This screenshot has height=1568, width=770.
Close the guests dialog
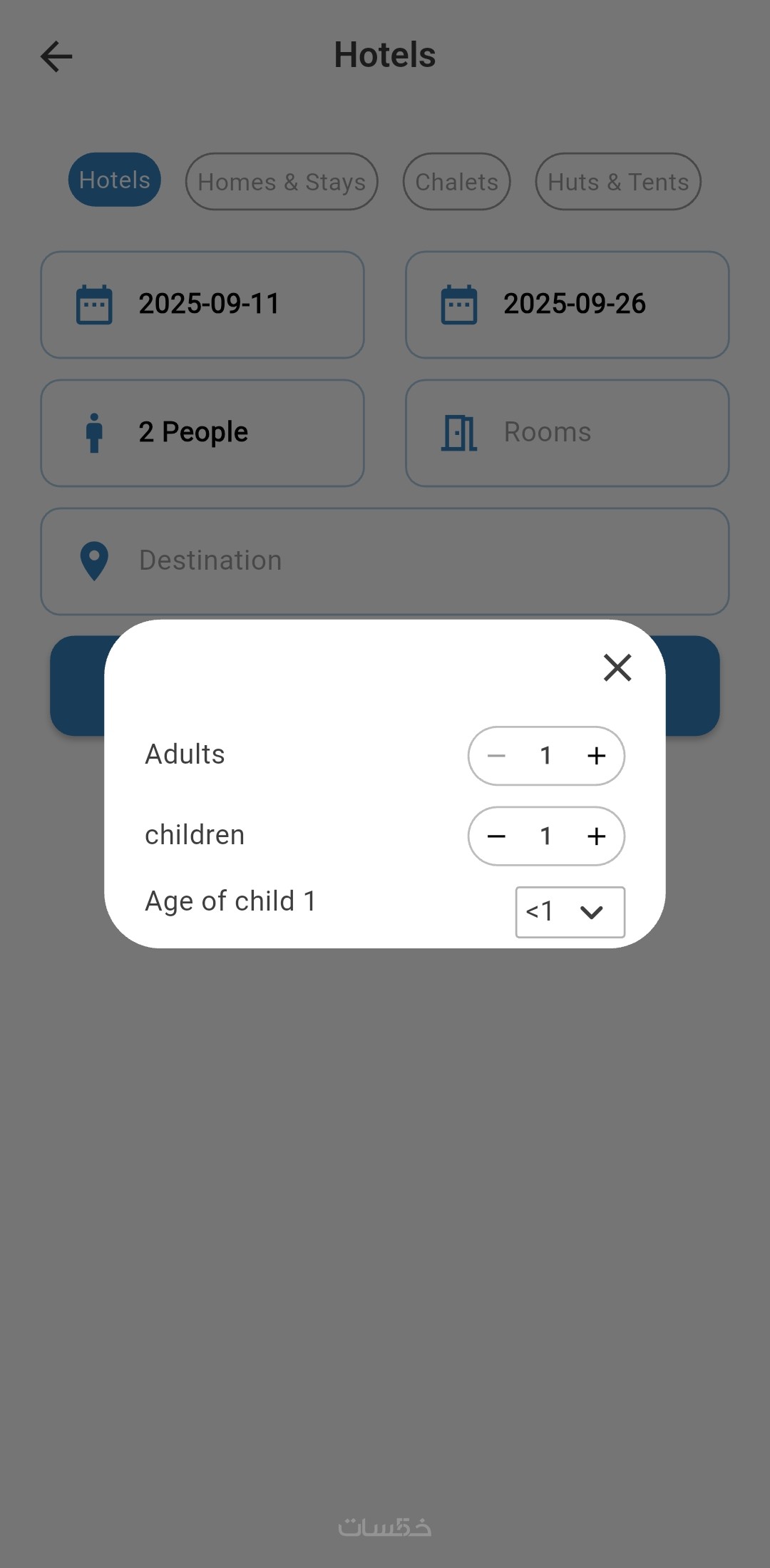click(617, 667)
